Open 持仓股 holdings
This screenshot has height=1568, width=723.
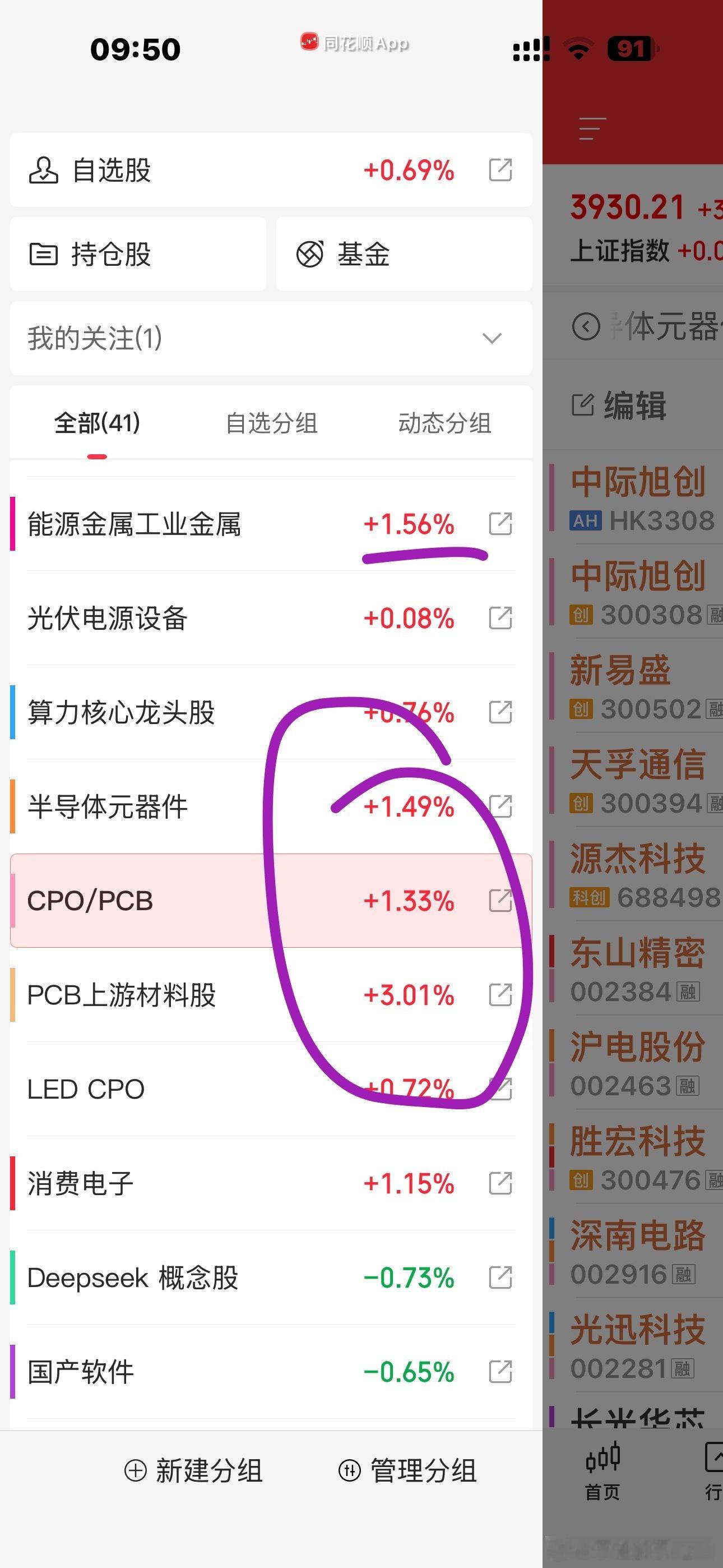coord(138,254)
